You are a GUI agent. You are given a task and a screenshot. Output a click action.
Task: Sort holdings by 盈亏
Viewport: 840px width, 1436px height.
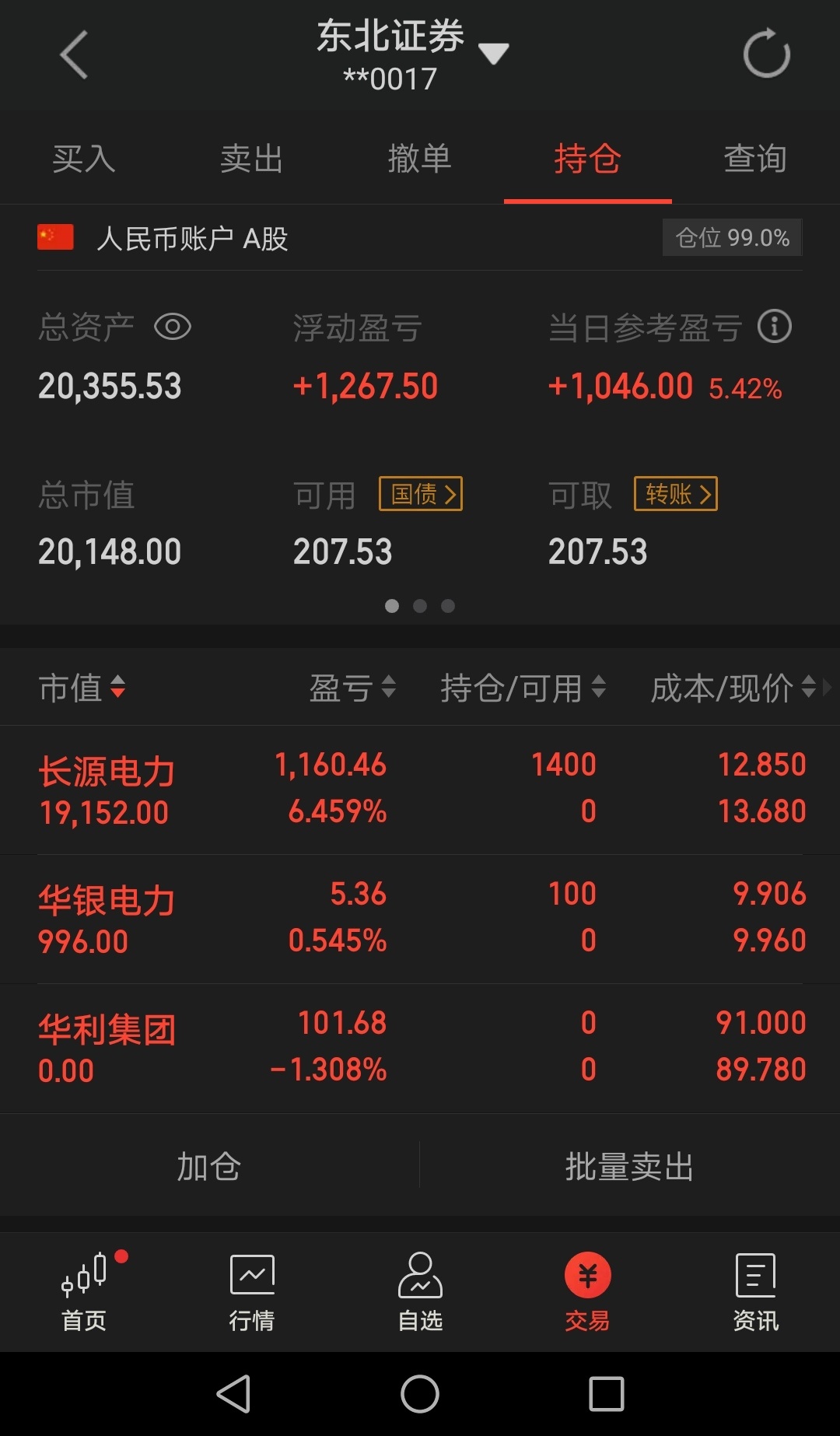click(x=353, y=688)
